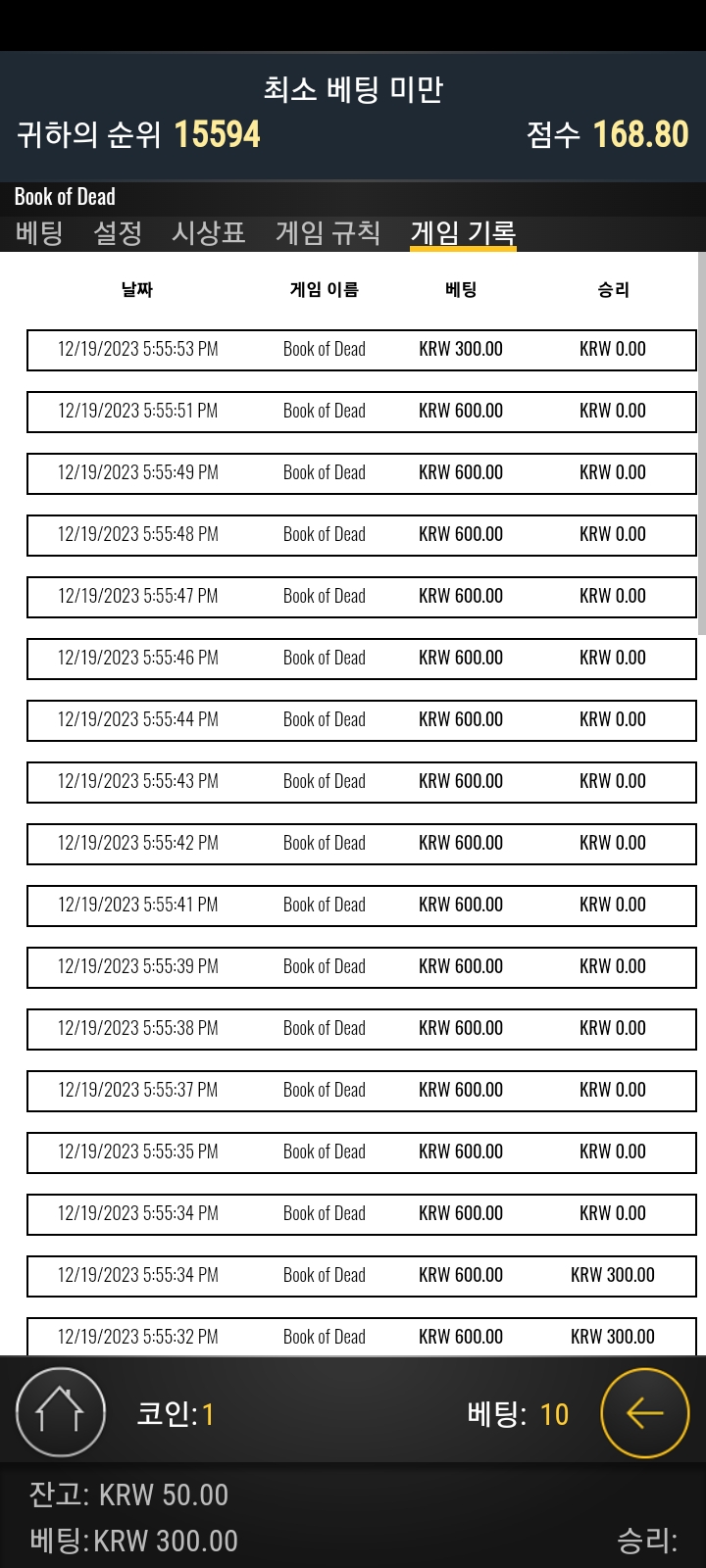Viewport: 706px width, 1568px height.
Task: Open the 5:55:44 PM game record
Action: (x=362, y=720)
